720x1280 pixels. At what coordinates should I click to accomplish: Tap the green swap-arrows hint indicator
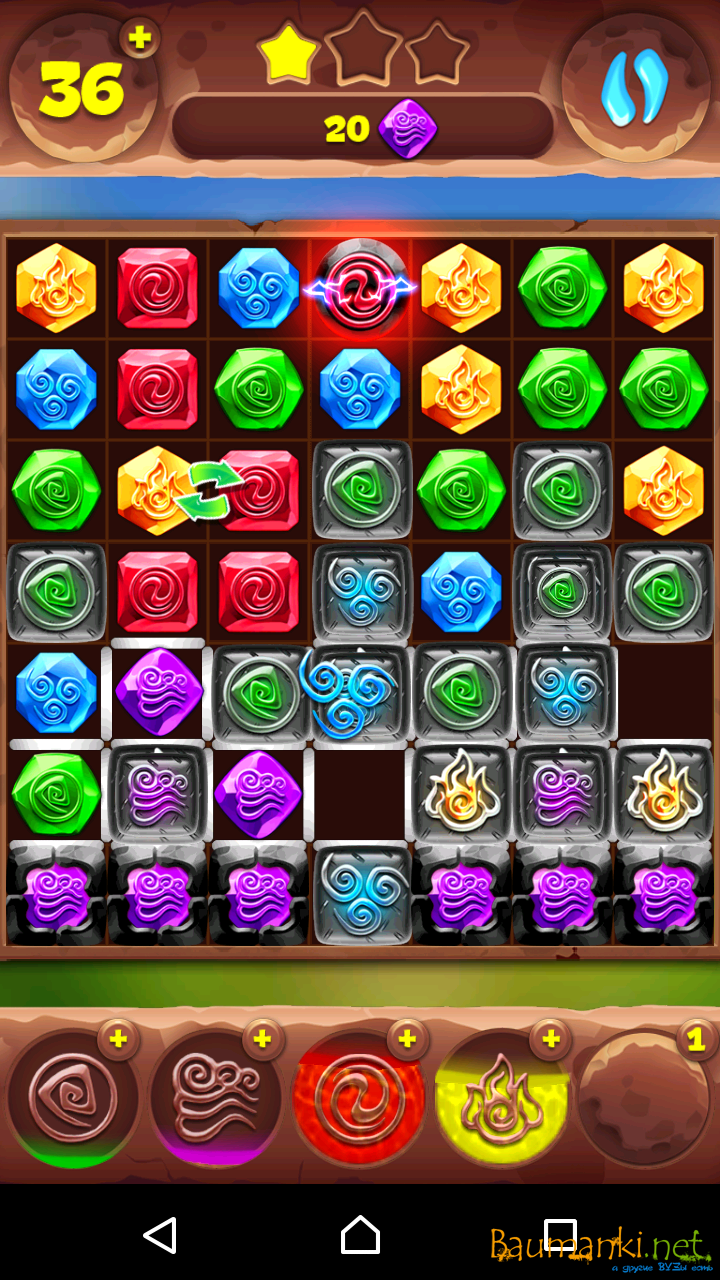pyautogui.click(x=209, y=490)
